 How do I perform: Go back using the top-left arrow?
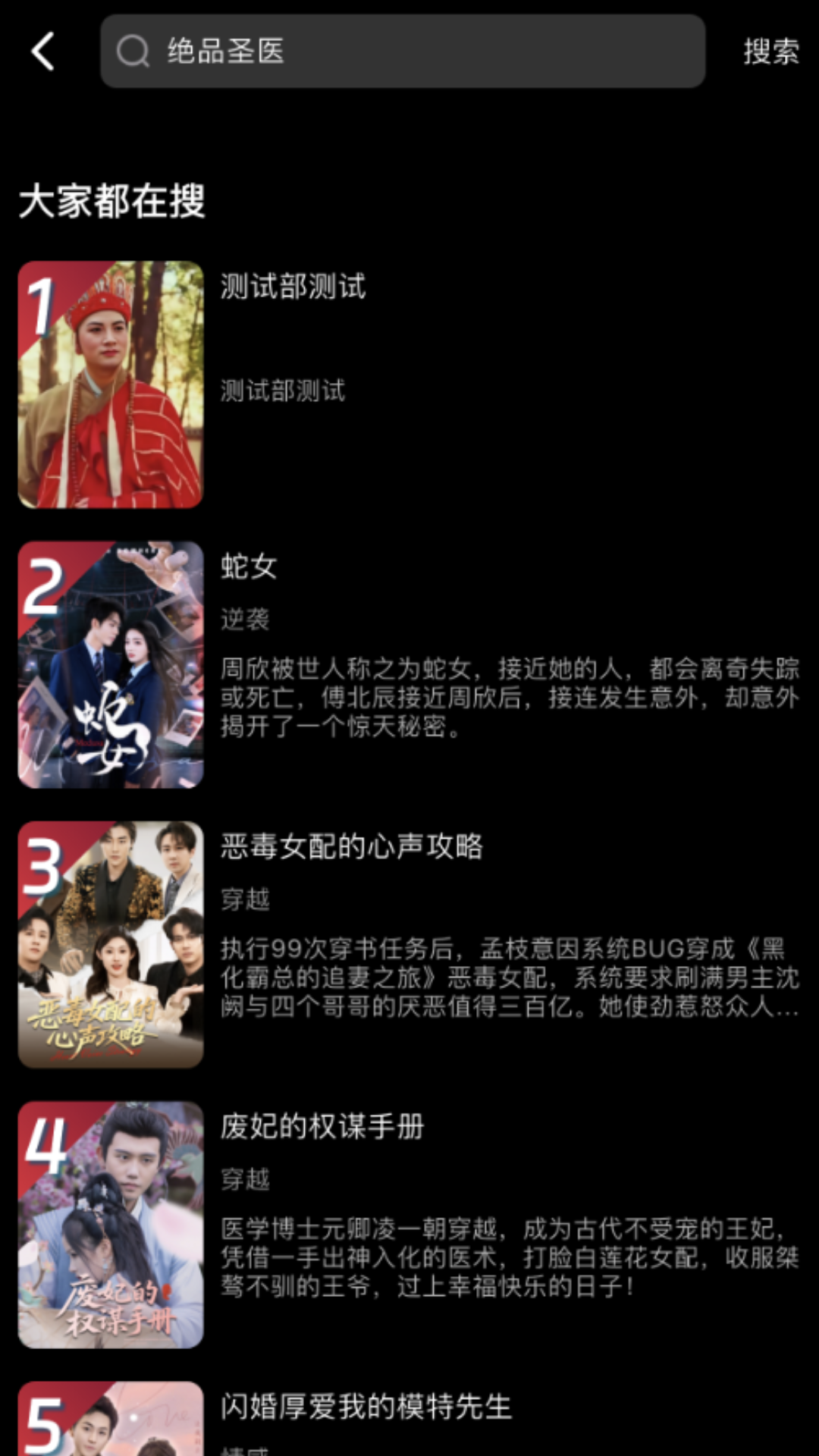click(x=43, y=52)
